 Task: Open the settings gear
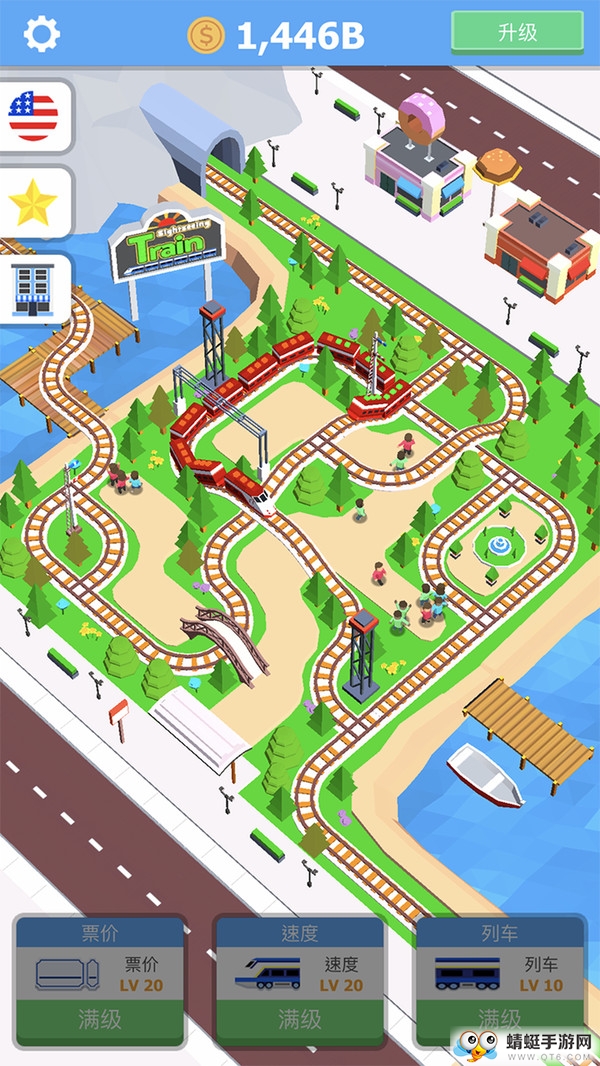(42, 33)
